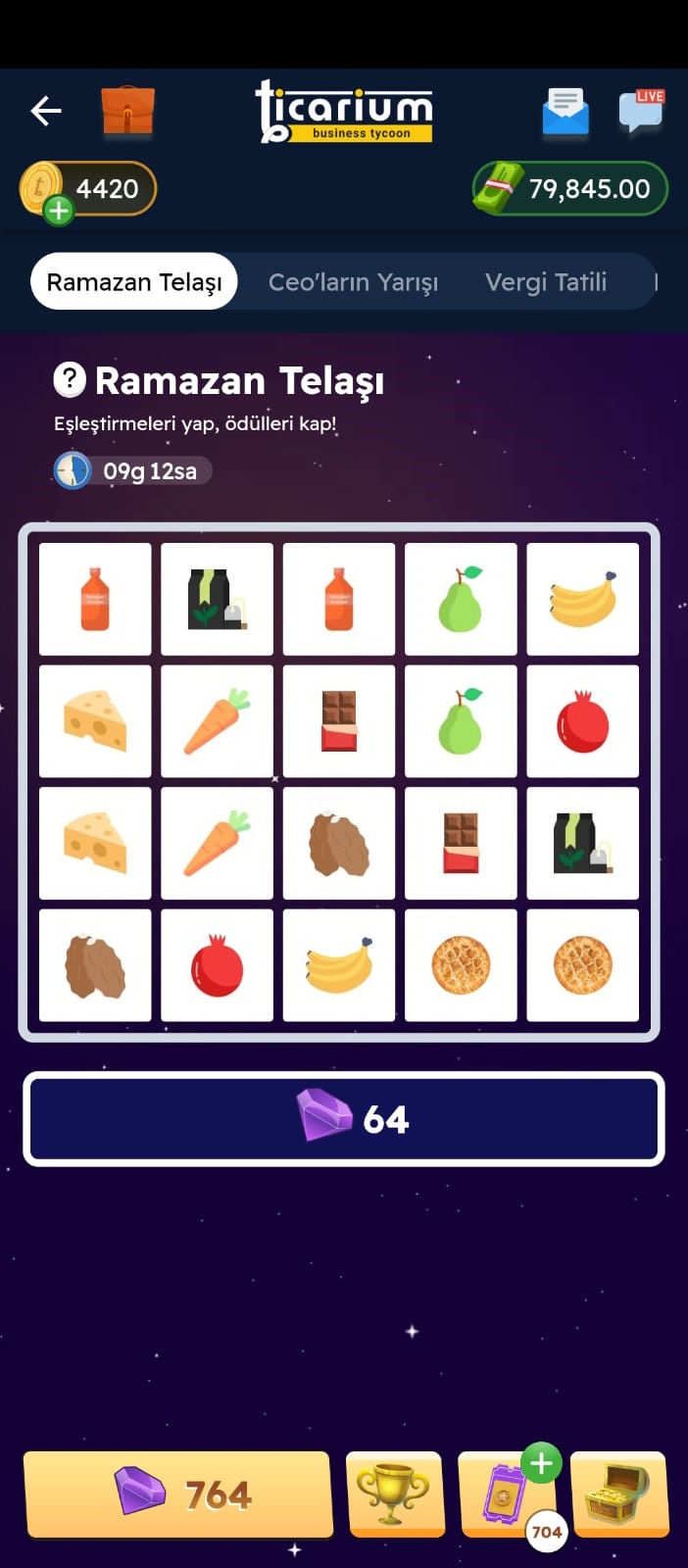This screenshot has width=688, height=1568.
Task: Open the treasure chest rewards
Action: point(618,1494)
